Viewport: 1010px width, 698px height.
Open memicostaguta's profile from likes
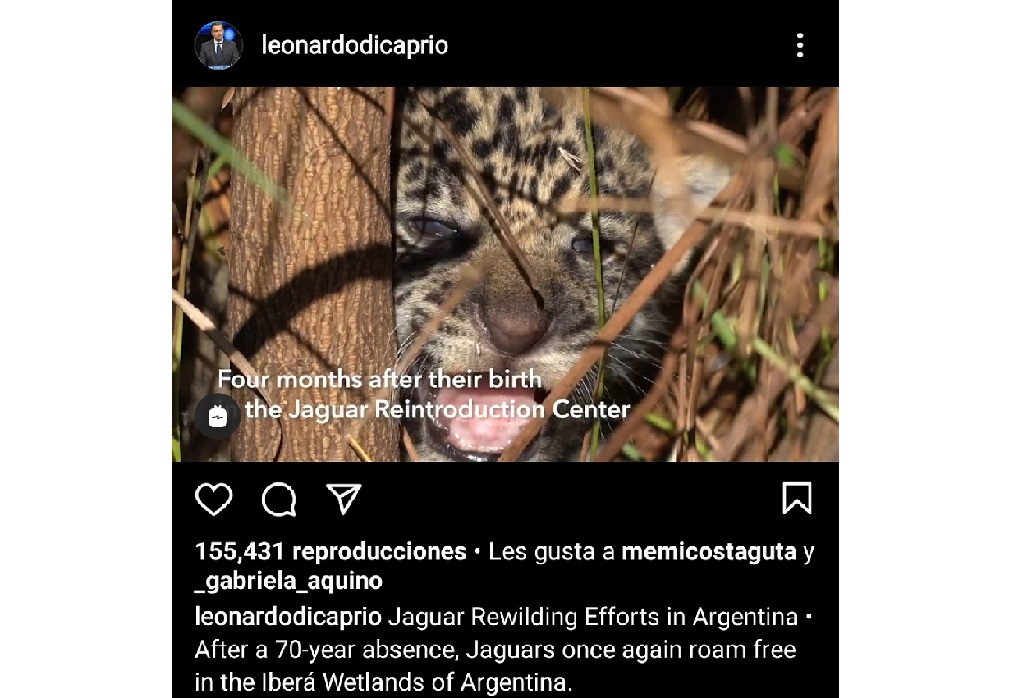tap(709, 551)
